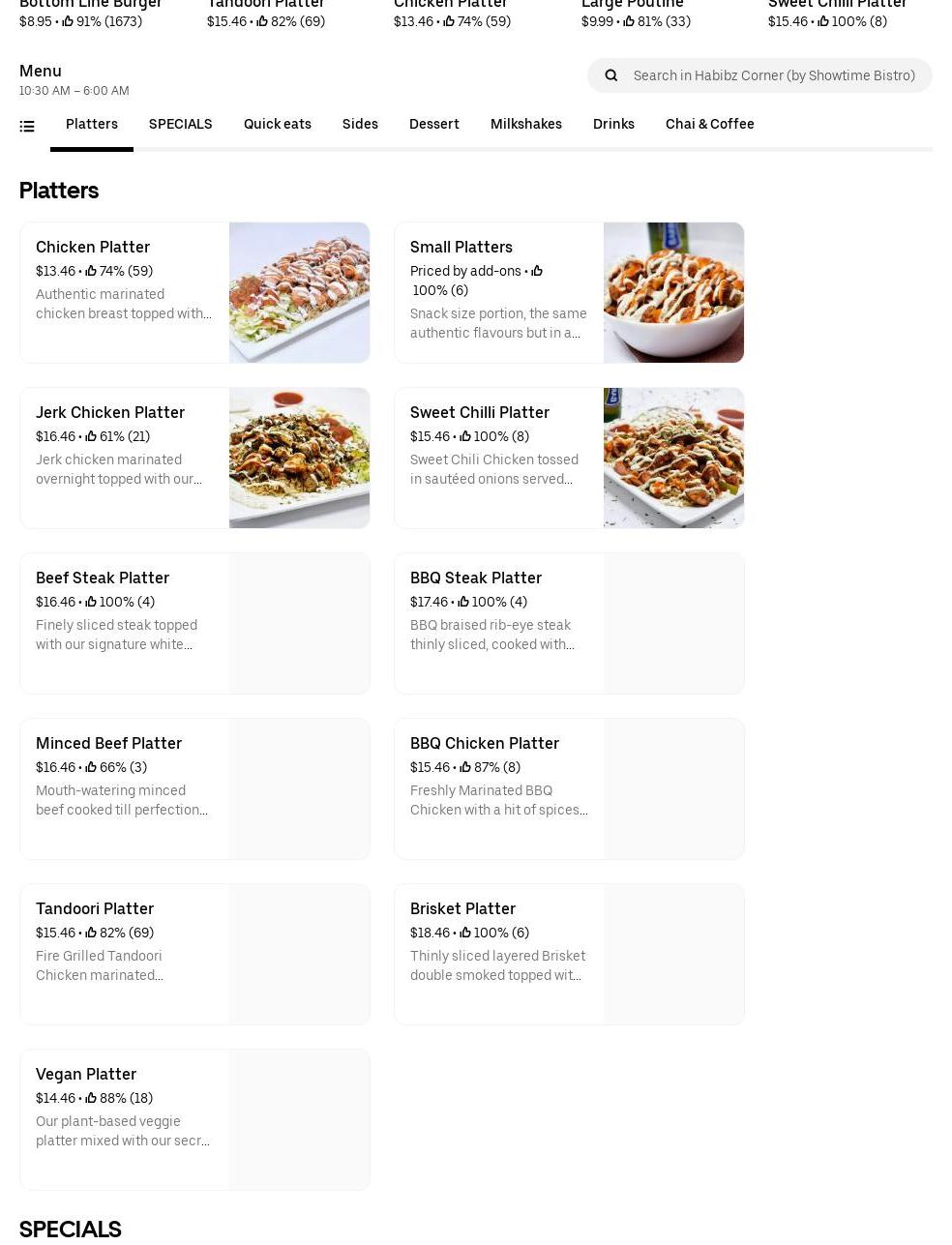Open the Chai & Coffee tab
Image resolution: width=952 pixels, height=1245 pixels.
coord(709,124)
